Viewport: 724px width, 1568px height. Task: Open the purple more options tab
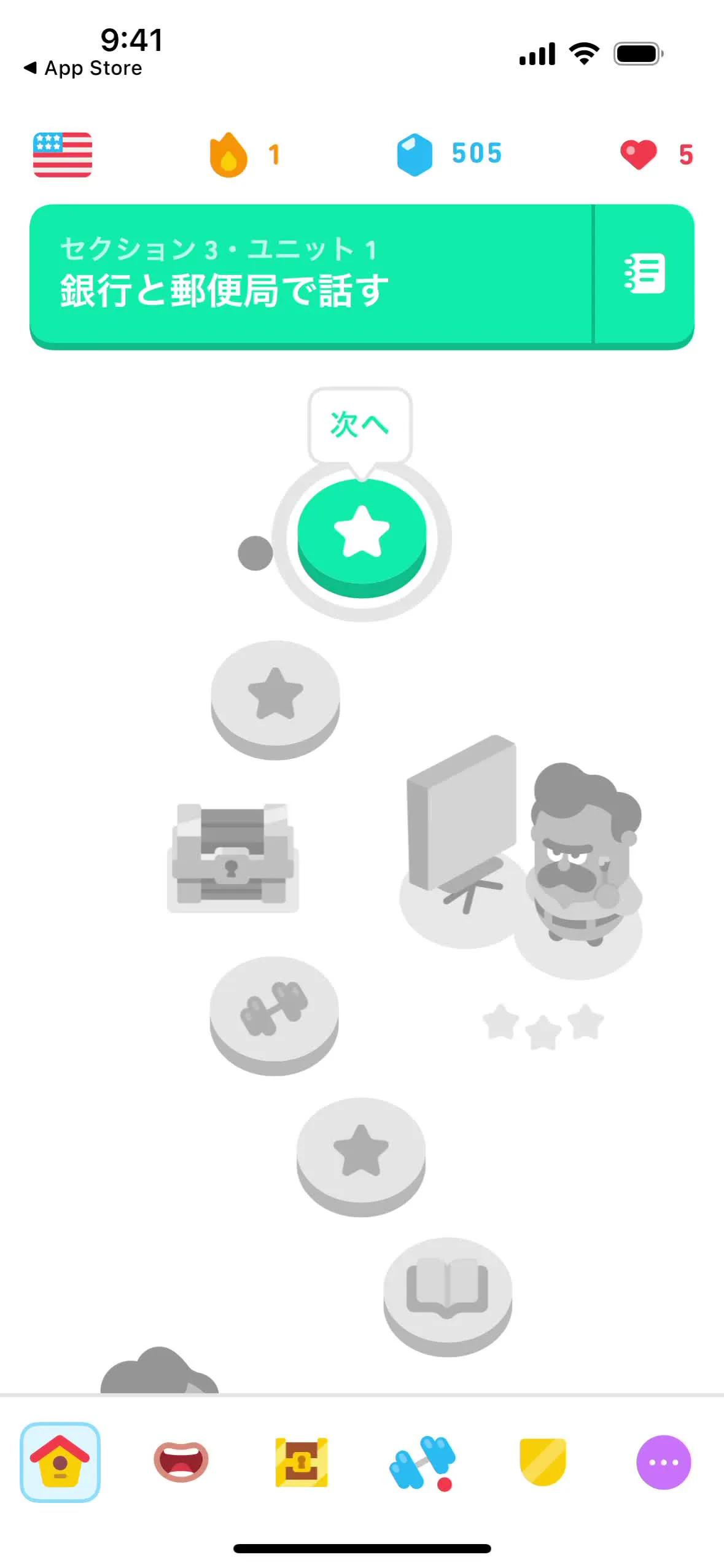663,1462
